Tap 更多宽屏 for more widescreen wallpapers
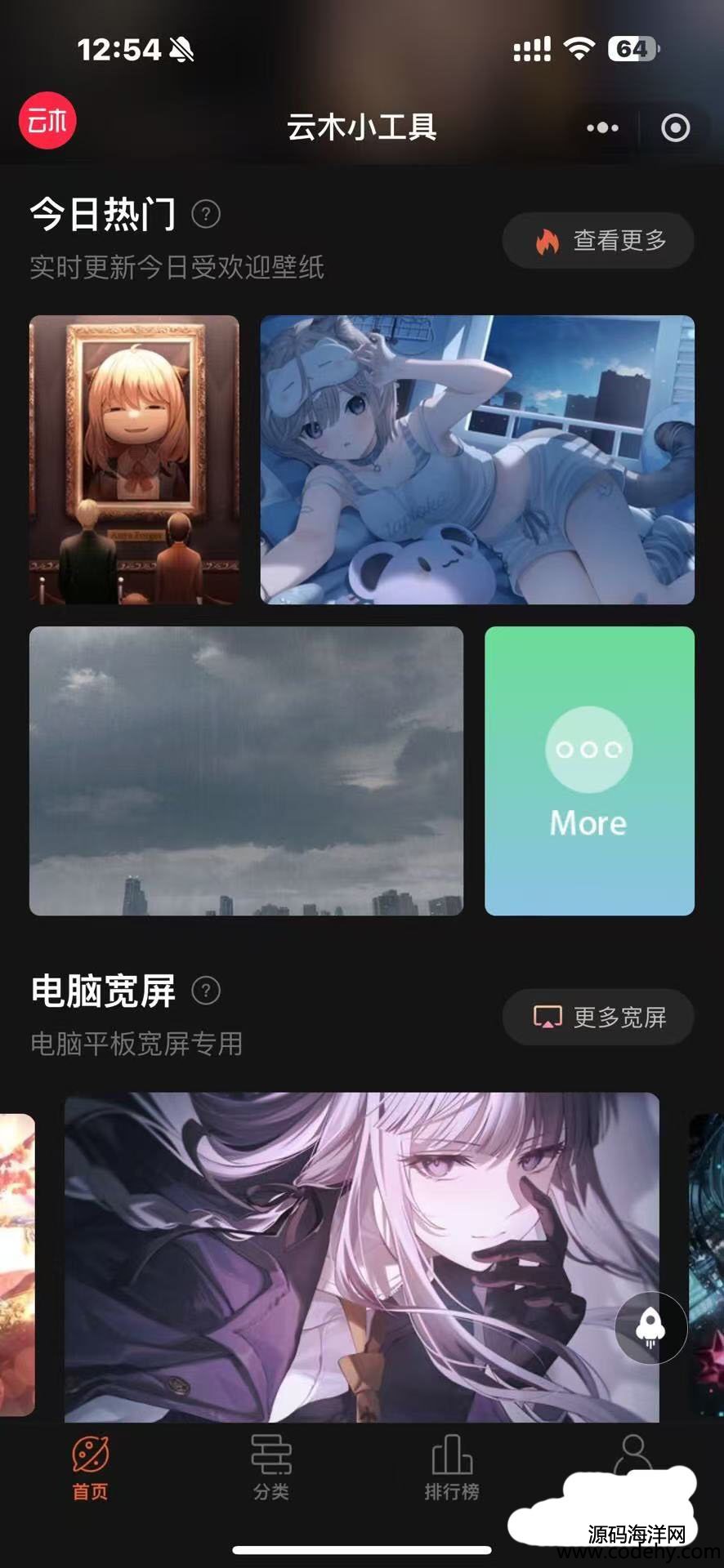Viewport: 724px width, 1568px height. click(598, 1018)
